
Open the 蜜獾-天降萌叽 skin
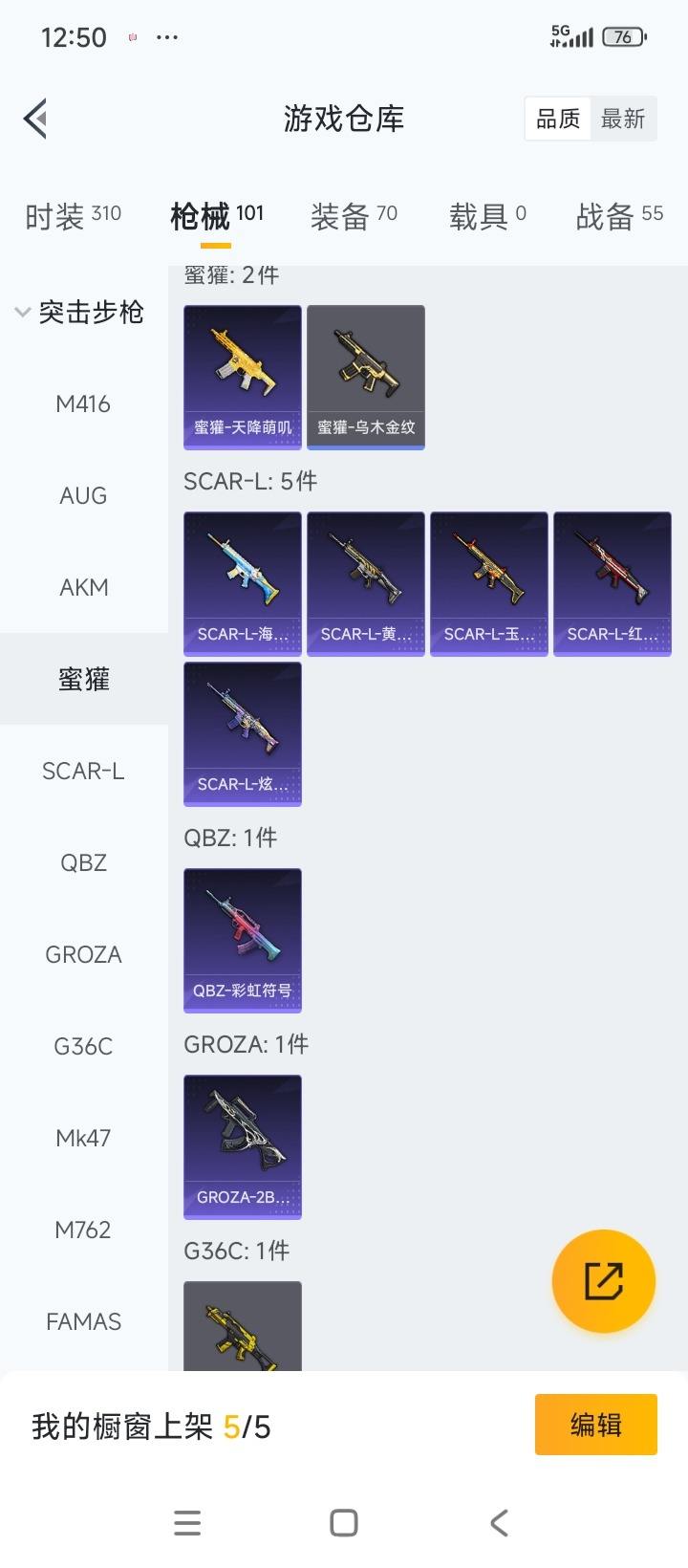[243, 377]
